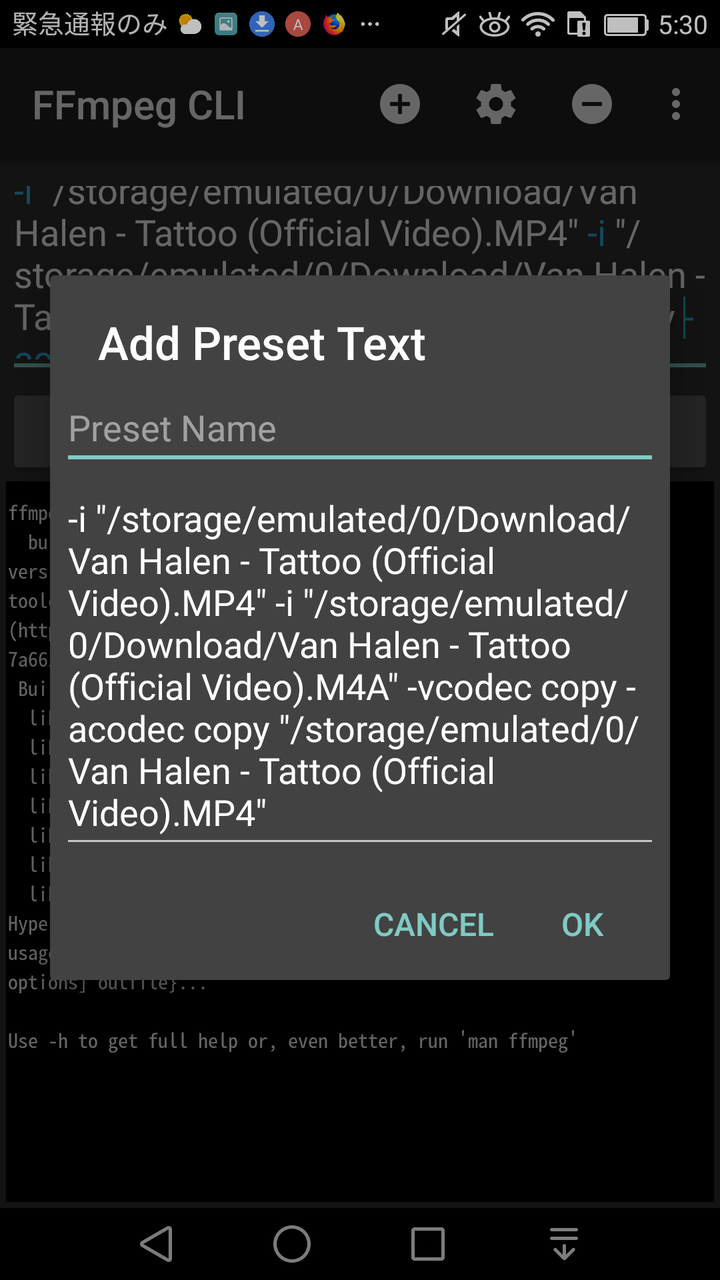Tap the download notification icon
720x1280 pixels.
pos(262,22)
